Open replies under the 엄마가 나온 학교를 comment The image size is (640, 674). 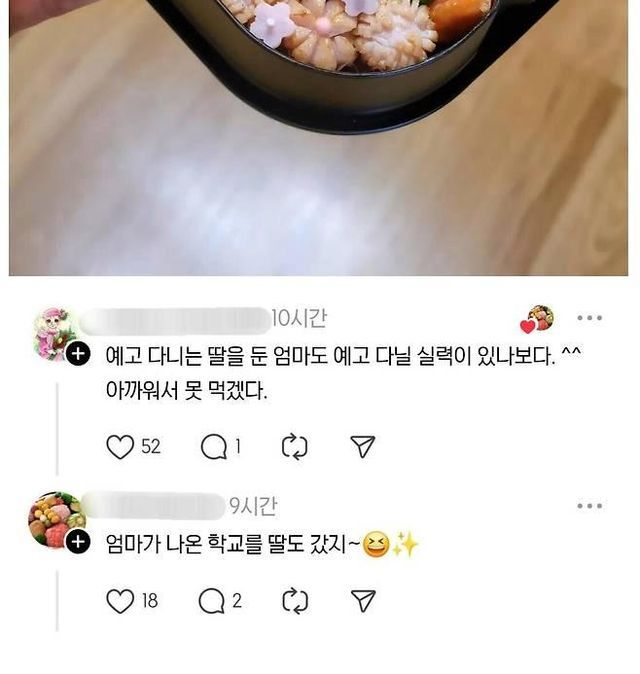coord(212,600)
